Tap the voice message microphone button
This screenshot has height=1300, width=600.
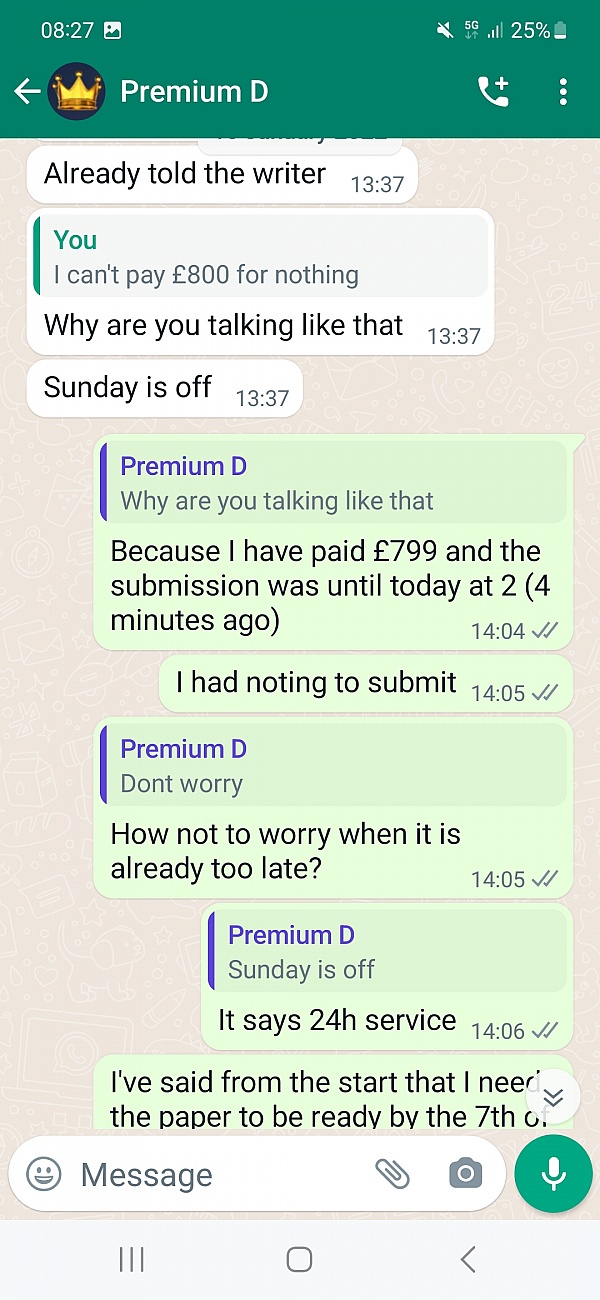coord(553,1174)
